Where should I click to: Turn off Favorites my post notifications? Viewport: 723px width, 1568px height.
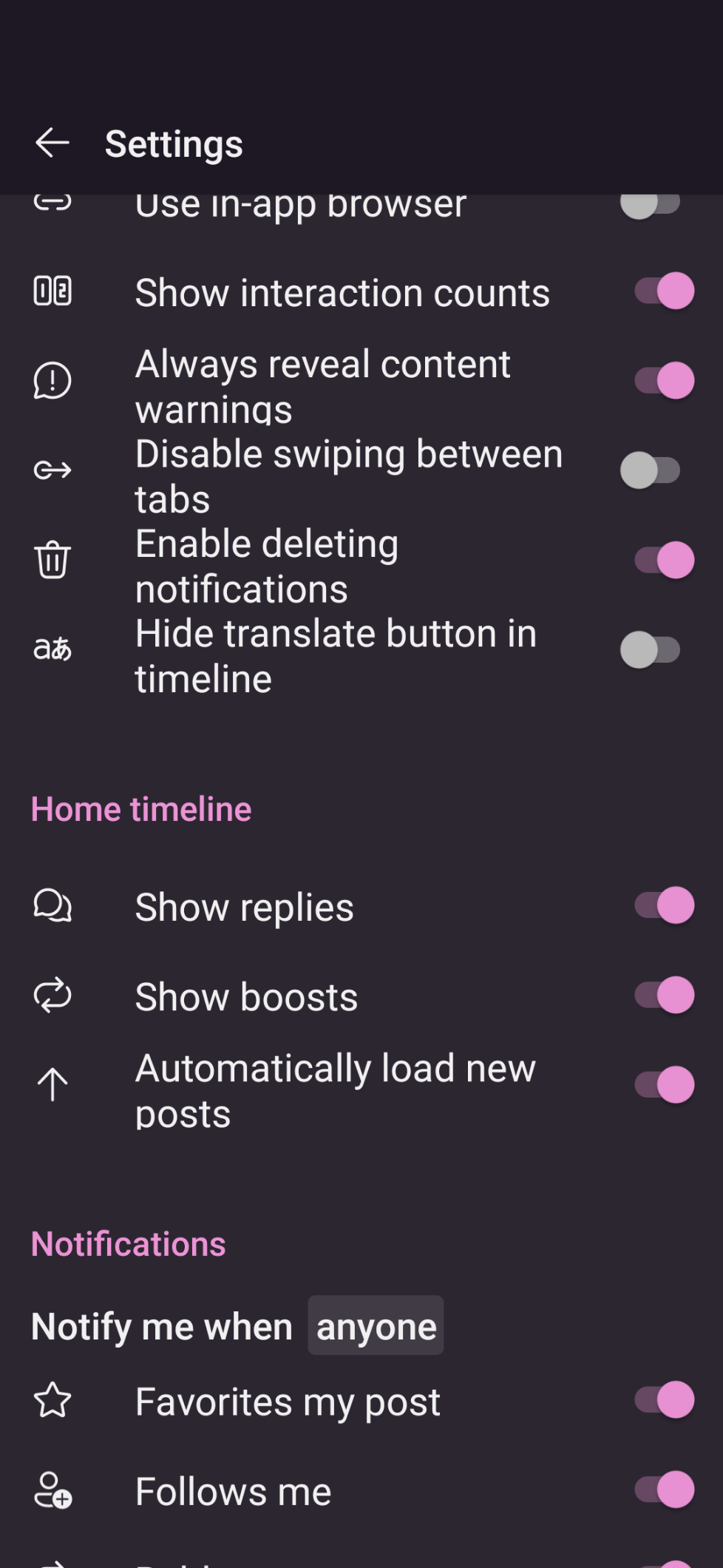coord(663,1400)
